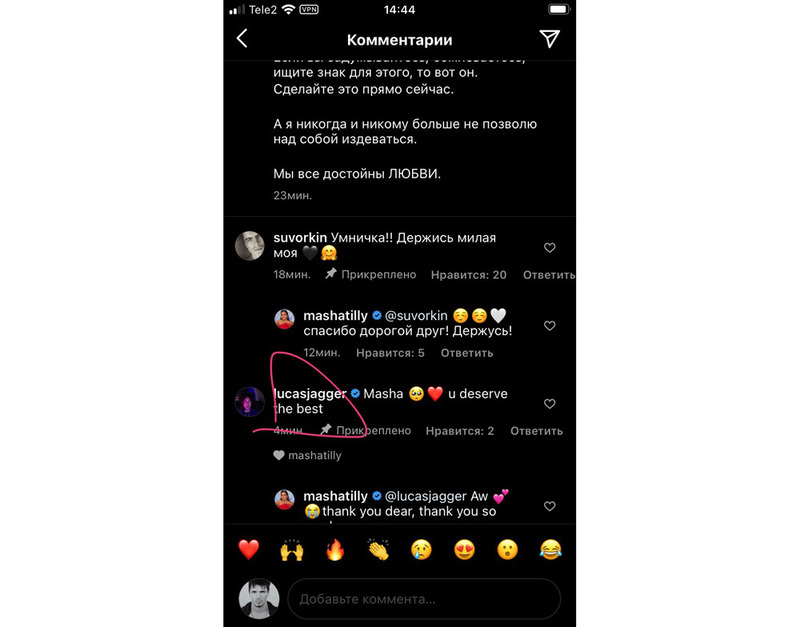This screenshot has width=800, height=627.
Task: Like lucasjagger's comment
Action: coord(549,404)
